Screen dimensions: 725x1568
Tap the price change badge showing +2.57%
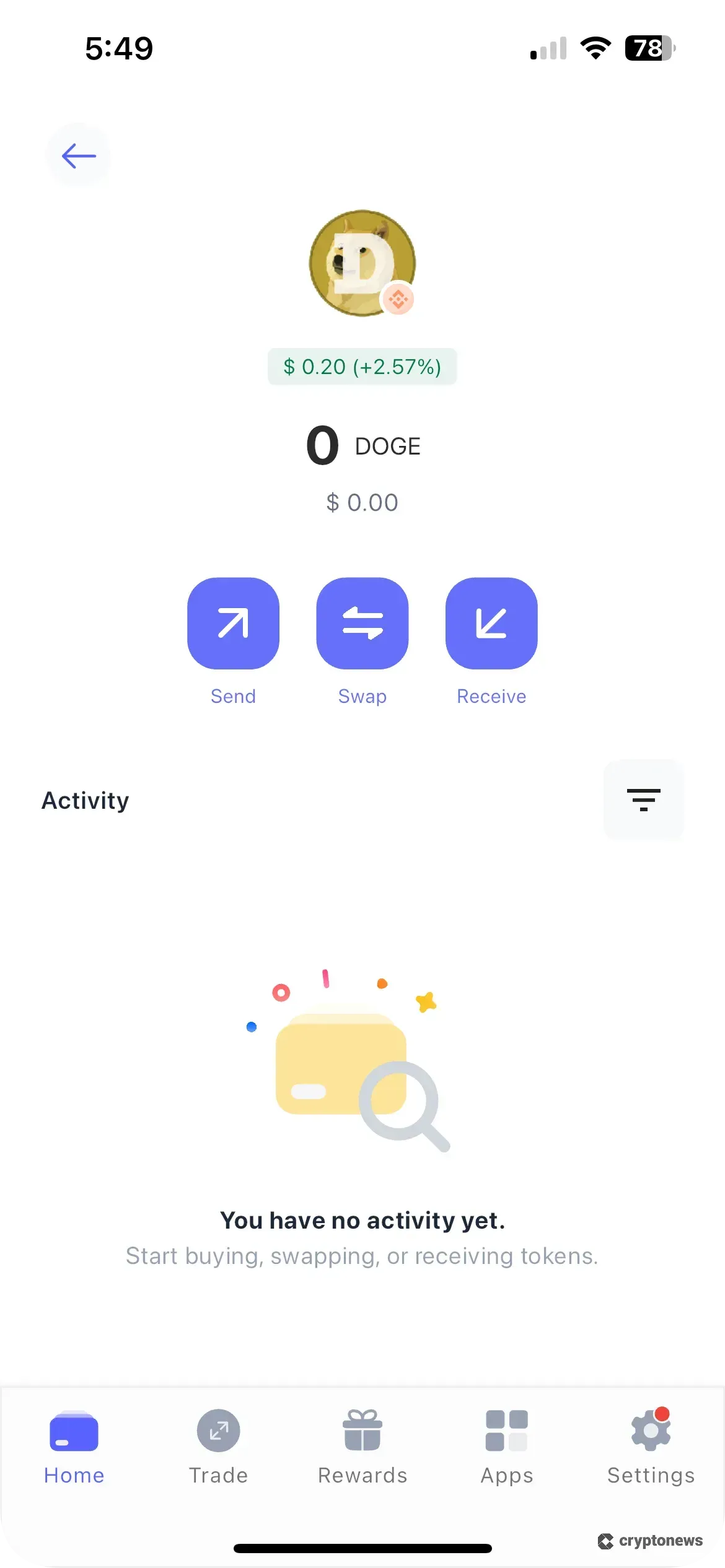pyautogui.click(x=362, y=367)
